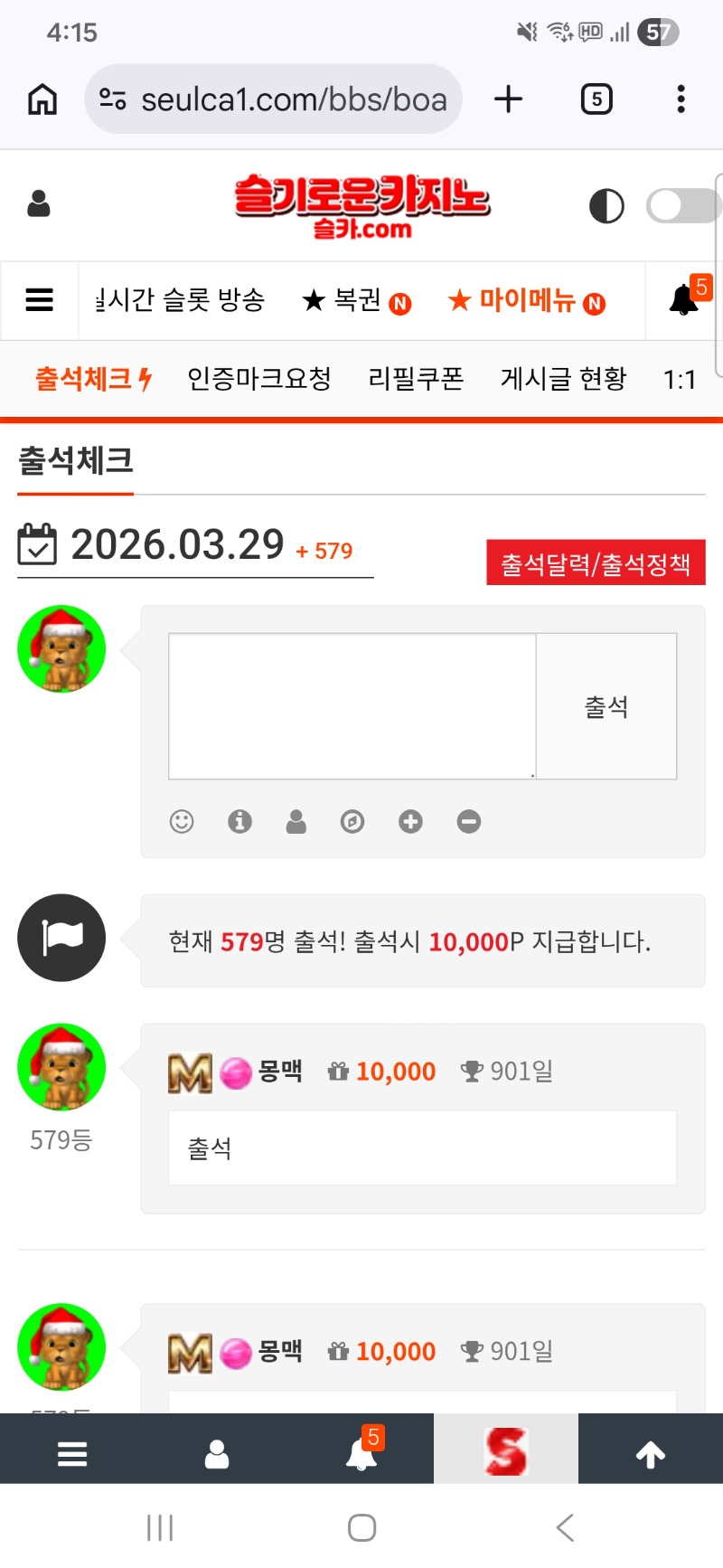Open the browser overflow menu
The image size is (723, 1568).
(681, 99)
